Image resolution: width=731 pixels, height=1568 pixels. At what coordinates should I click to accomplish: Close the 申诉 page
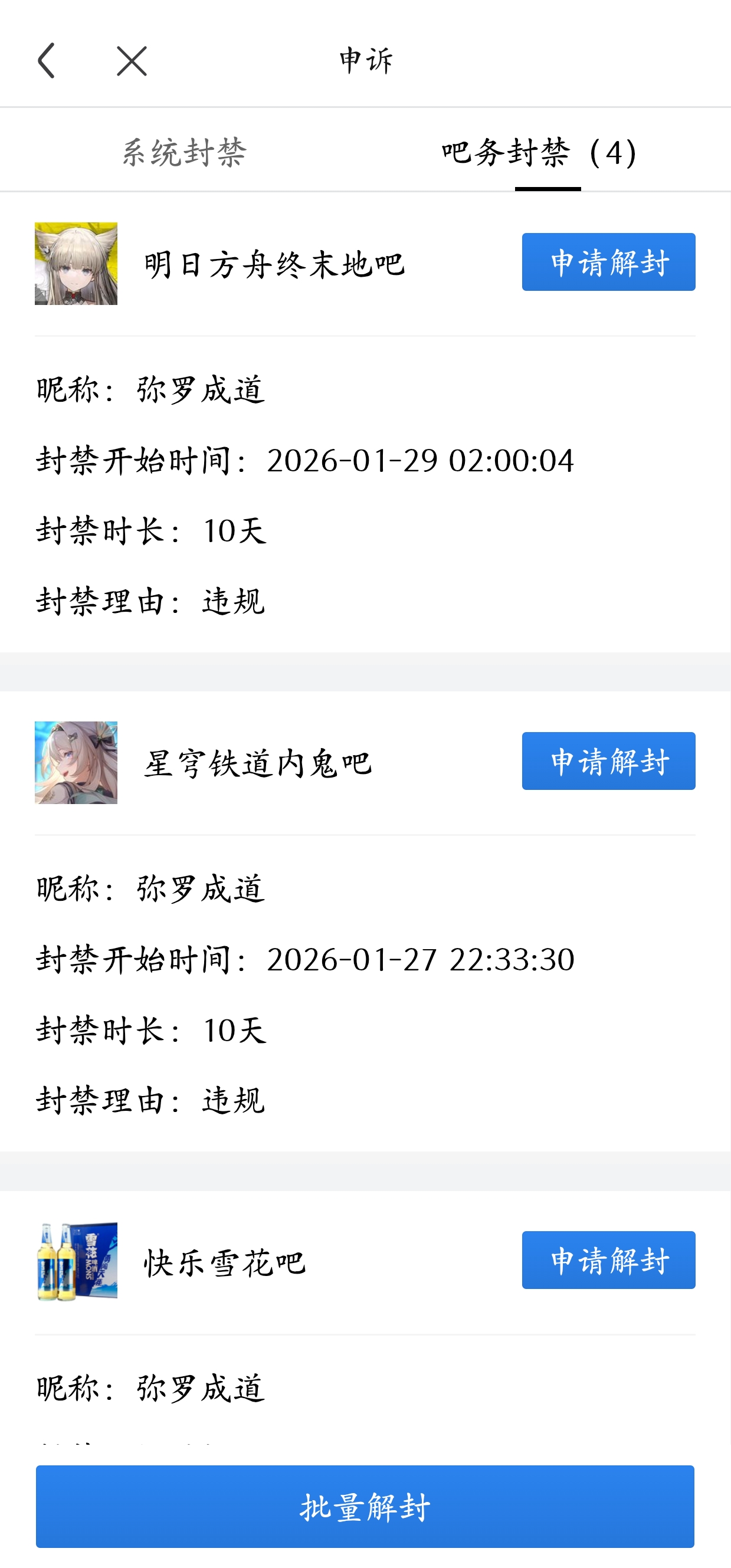[132, 61]
